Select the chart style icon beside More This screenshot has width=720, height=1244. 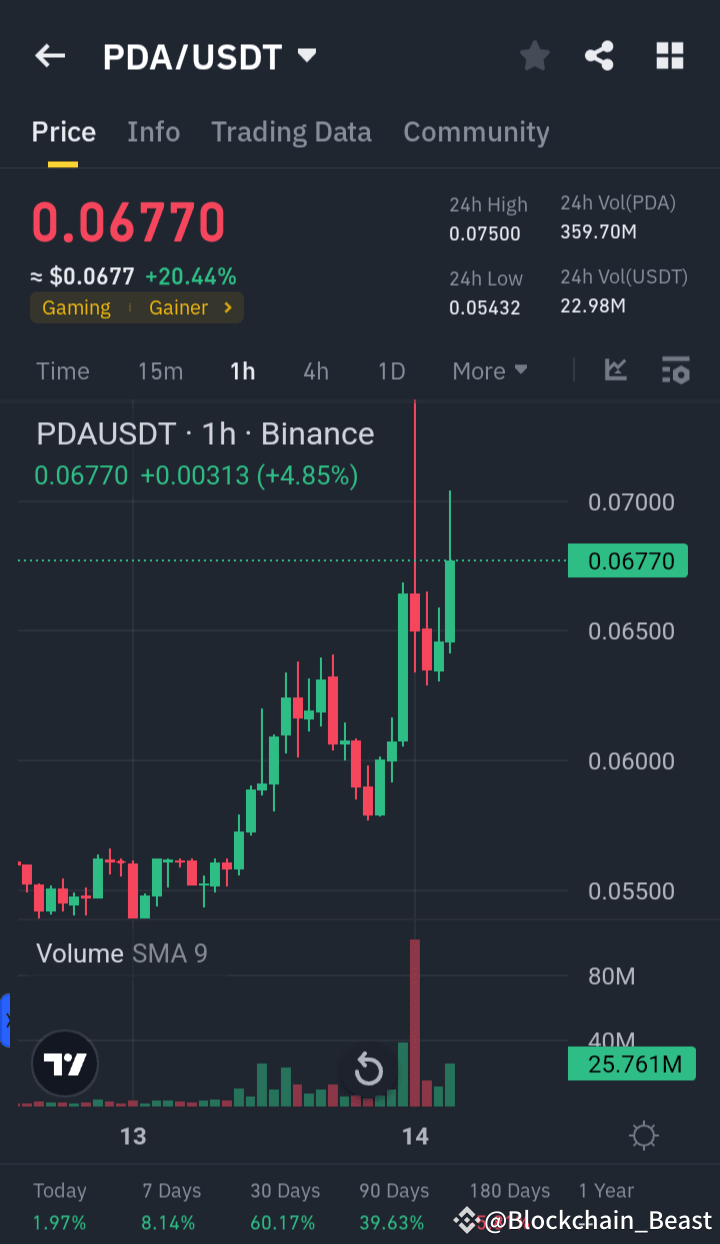tap(615, 370)
